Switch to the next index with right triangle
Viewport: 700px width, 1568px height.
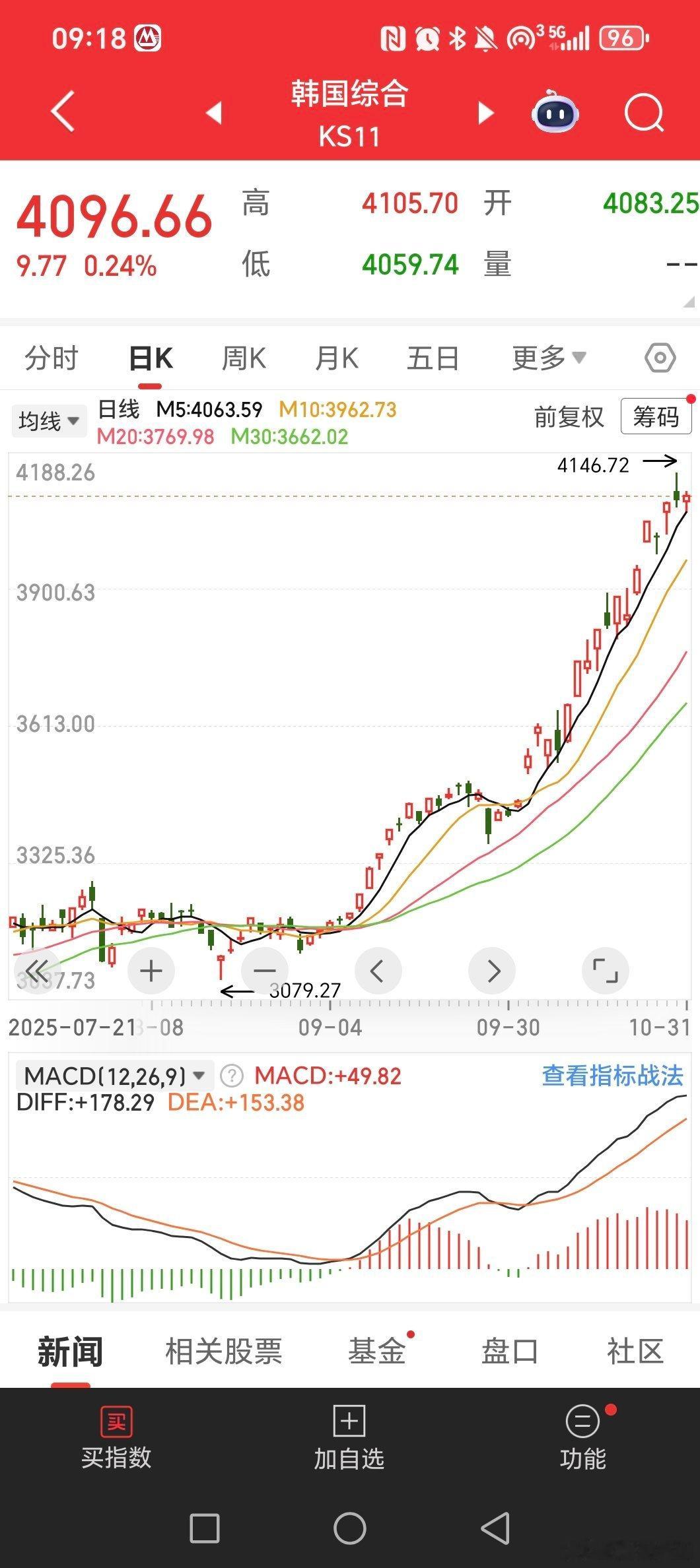(486, 113)
